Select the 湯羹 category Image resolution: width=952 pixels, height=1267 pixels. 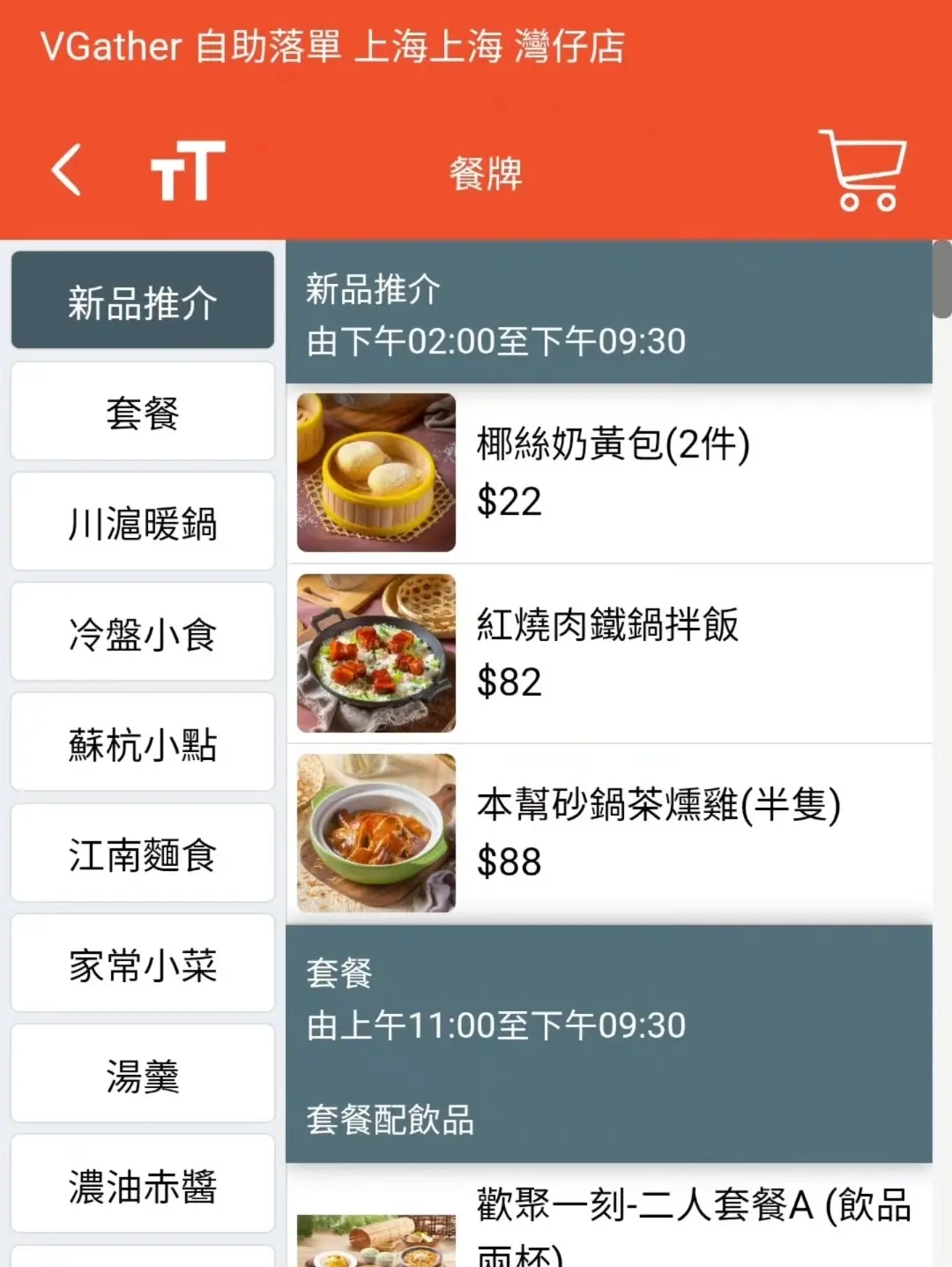pyautogui.click(x=143, y=1074)
